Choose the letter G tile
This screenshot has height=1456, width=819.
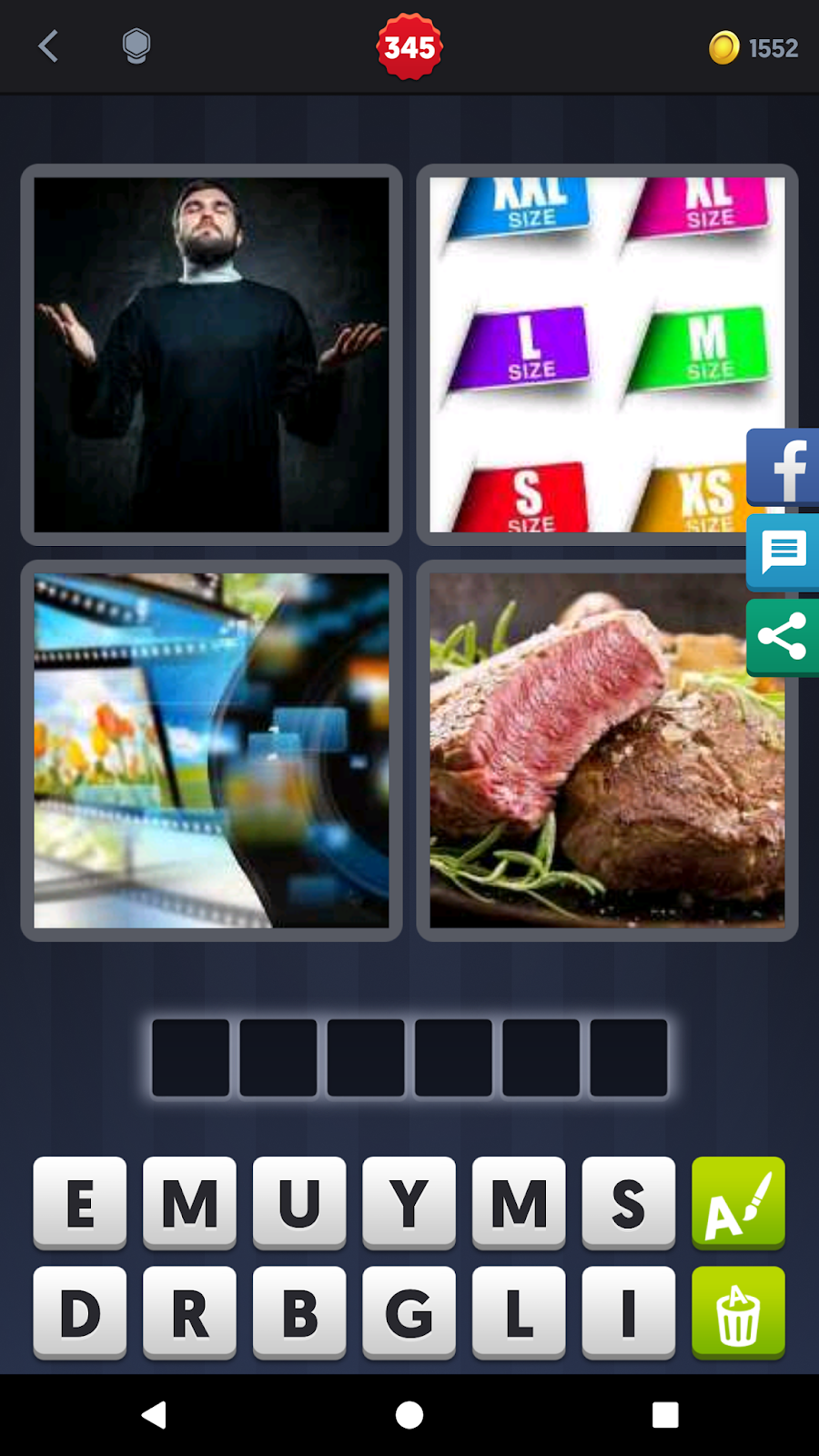tap(409, 1312)
